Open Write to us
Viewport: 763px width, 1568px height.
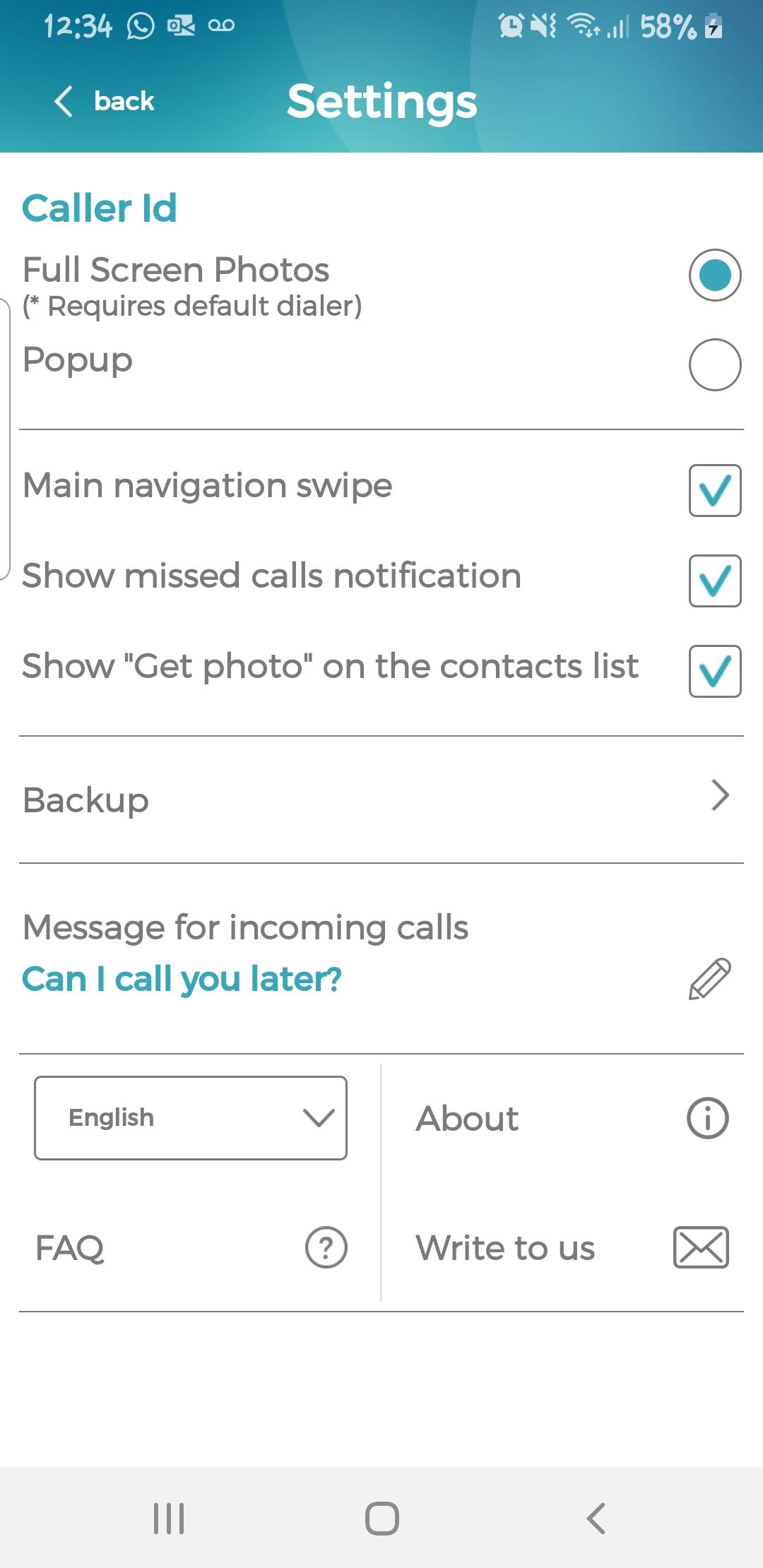pyautogui.click(x=571, y=1247)
